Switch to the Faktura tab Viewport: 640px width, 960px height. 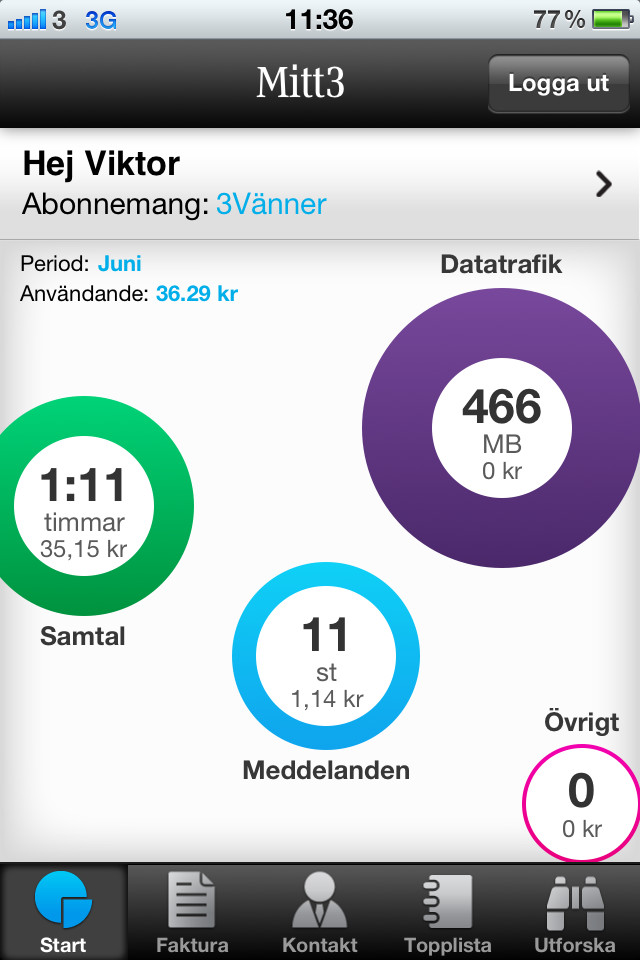click(192, 912)
